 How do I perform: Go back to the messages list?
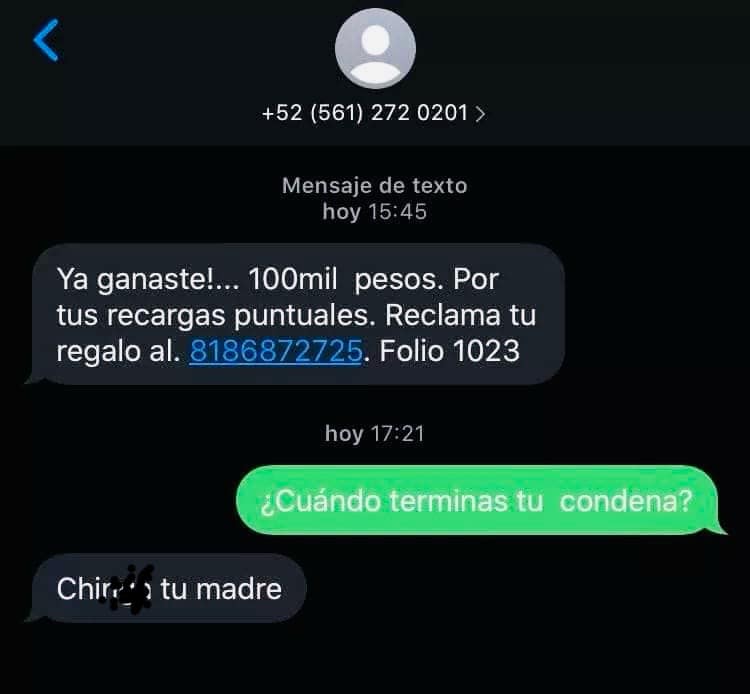[46, 40]
